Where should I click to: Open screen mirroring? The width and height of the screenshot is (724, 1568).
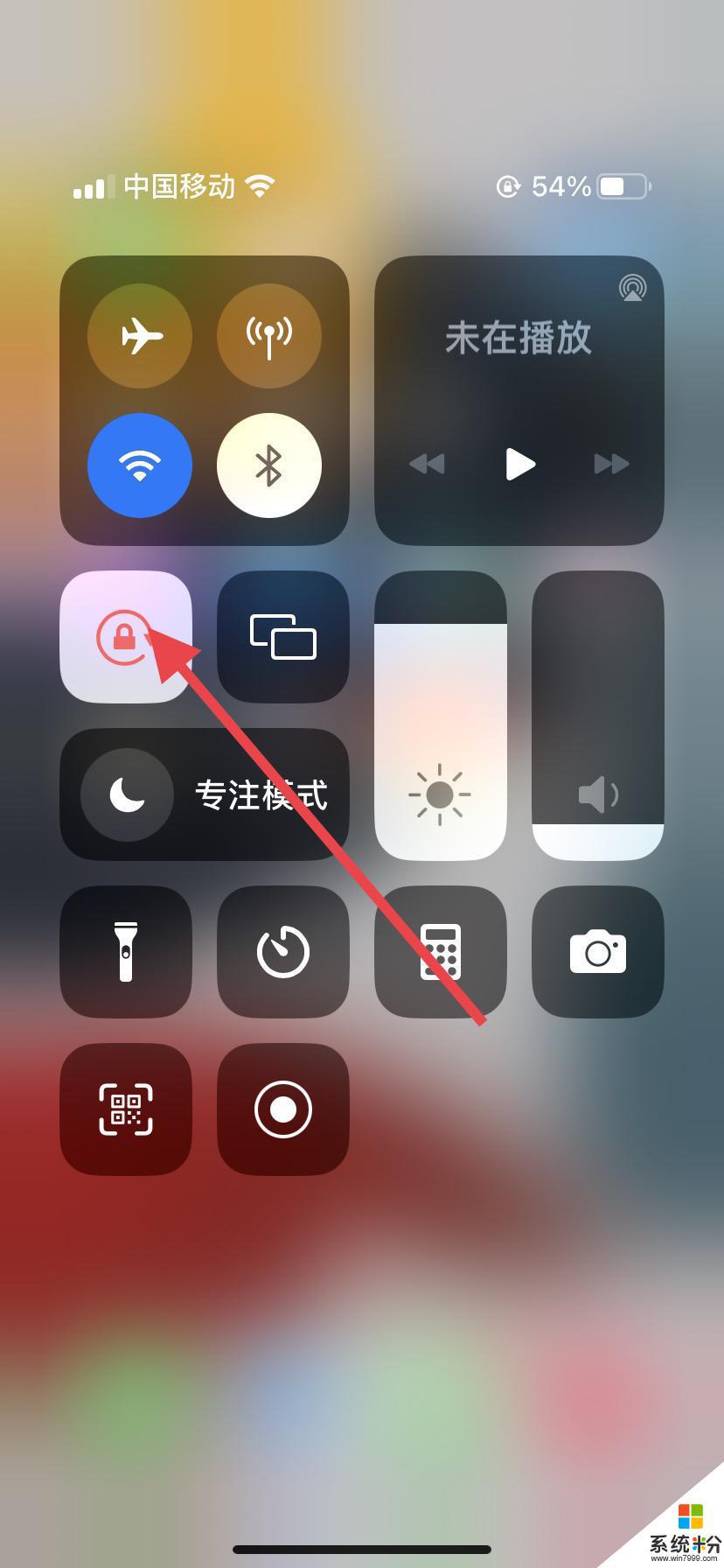point(282,637)
